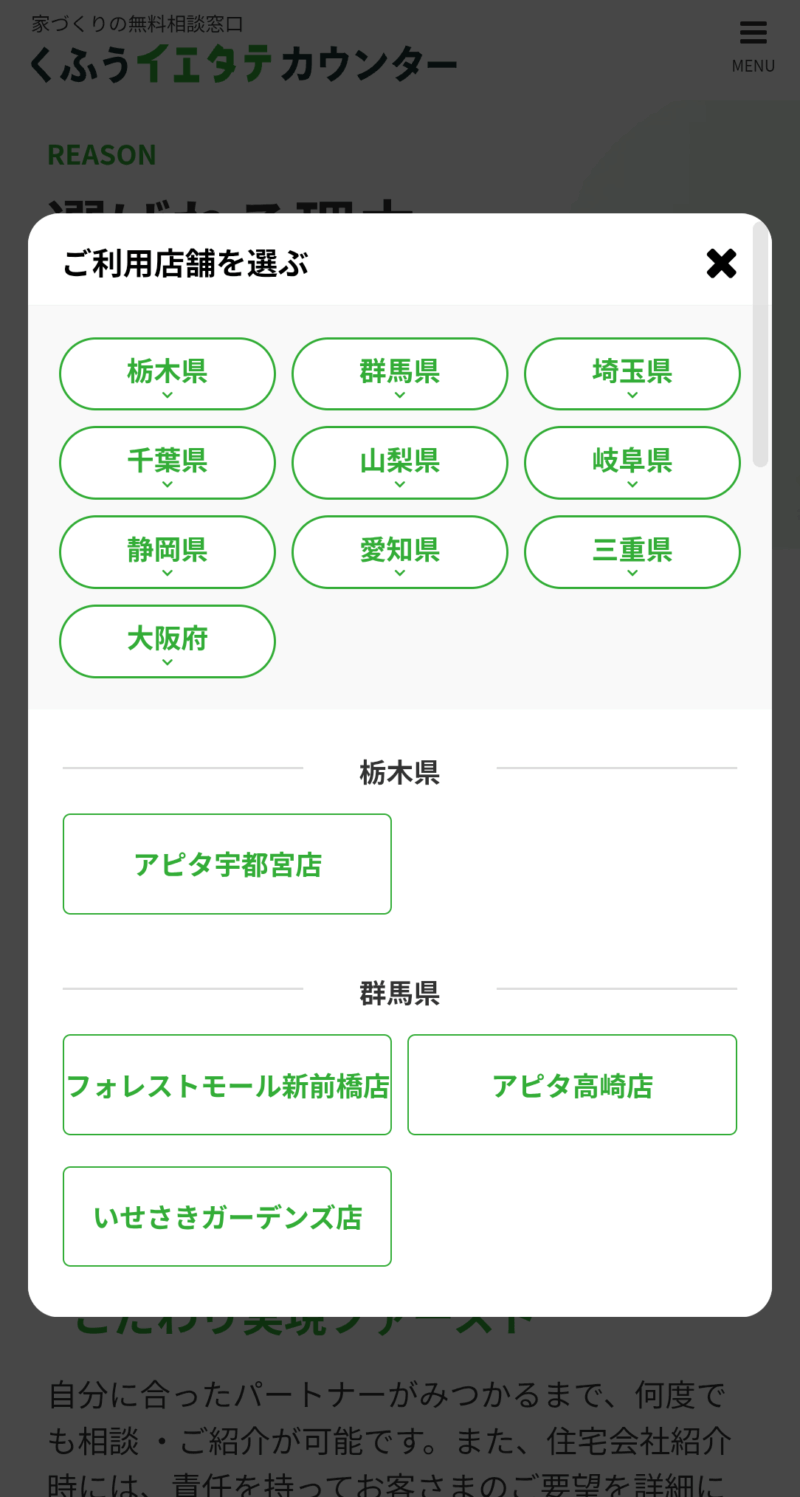The width and height of the screenshot is (800, 1497).
Task: Select the 群馬県 prefecture chip
Action: [x=399, y=373]
